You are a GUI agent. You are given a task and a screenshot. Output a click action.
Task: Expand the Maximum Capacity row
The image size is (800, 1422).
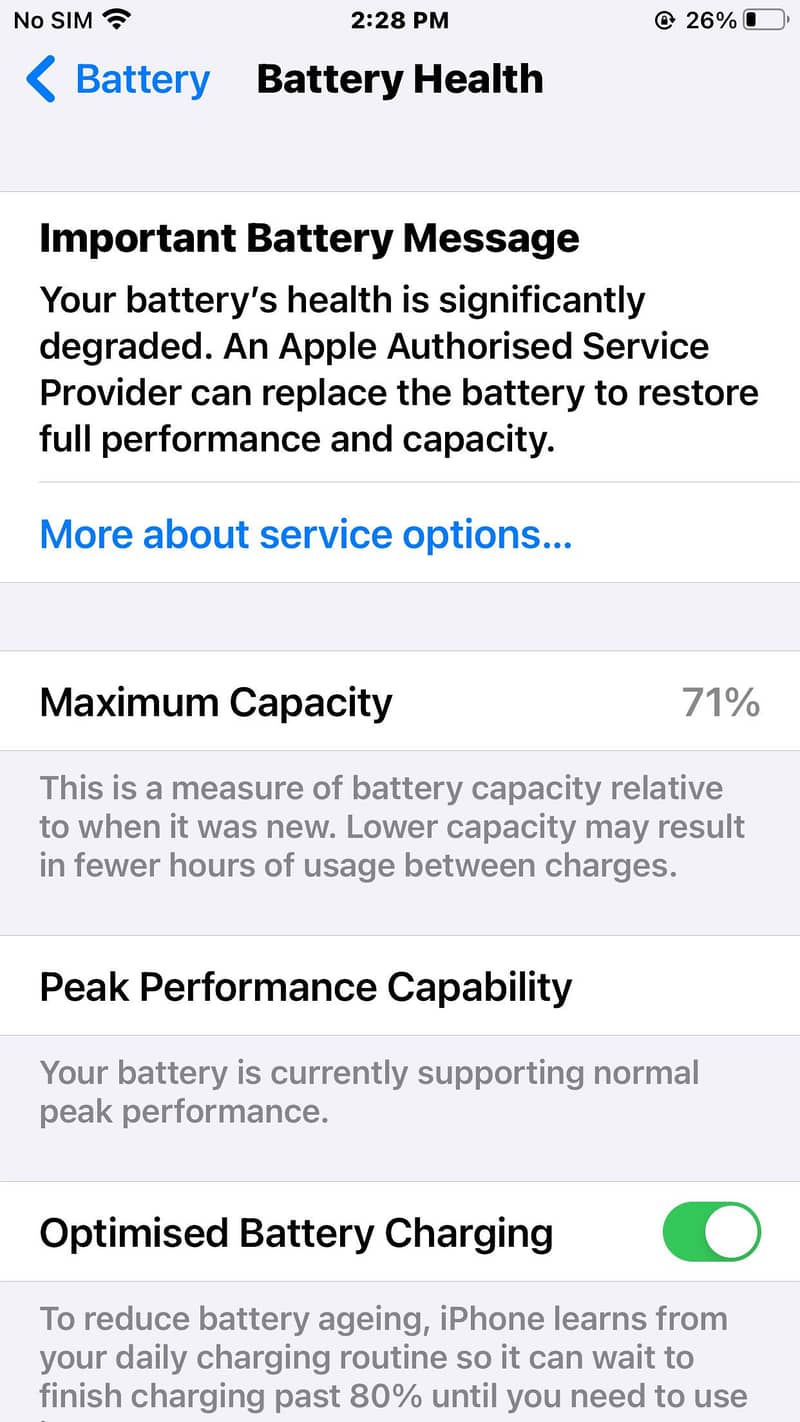pos(215,701)
